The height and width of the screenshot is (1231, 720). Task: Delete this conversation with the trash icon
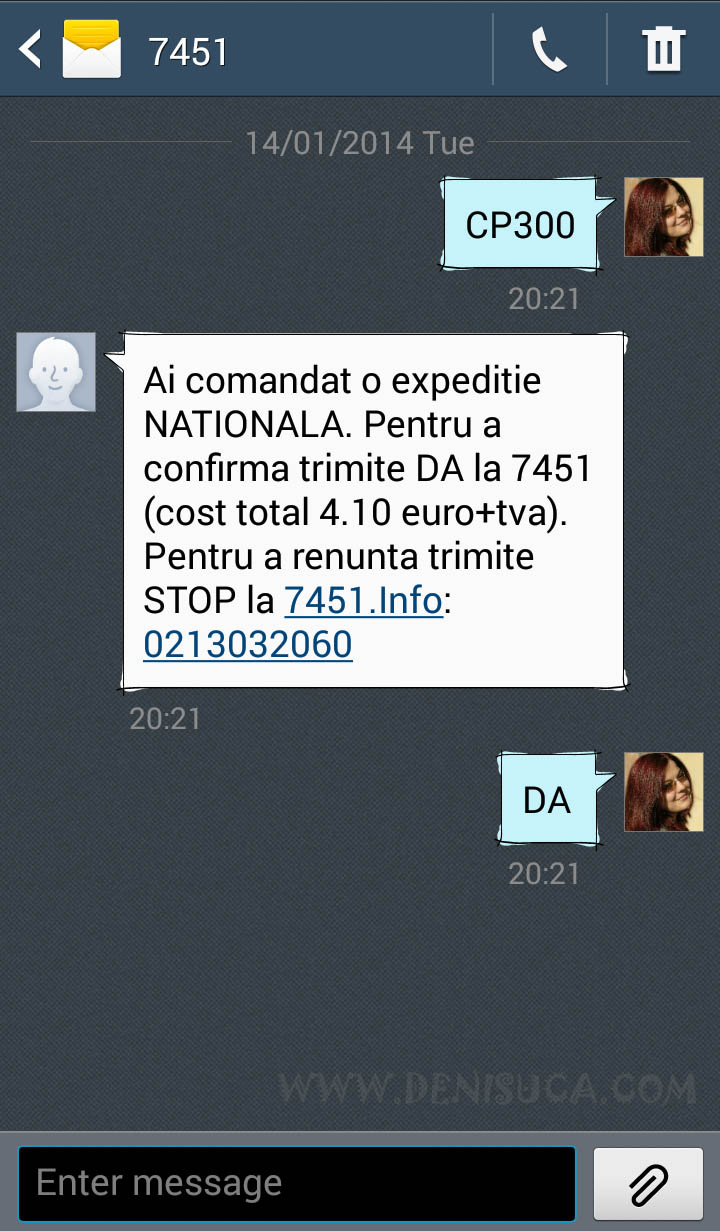(x=663, y=49)
